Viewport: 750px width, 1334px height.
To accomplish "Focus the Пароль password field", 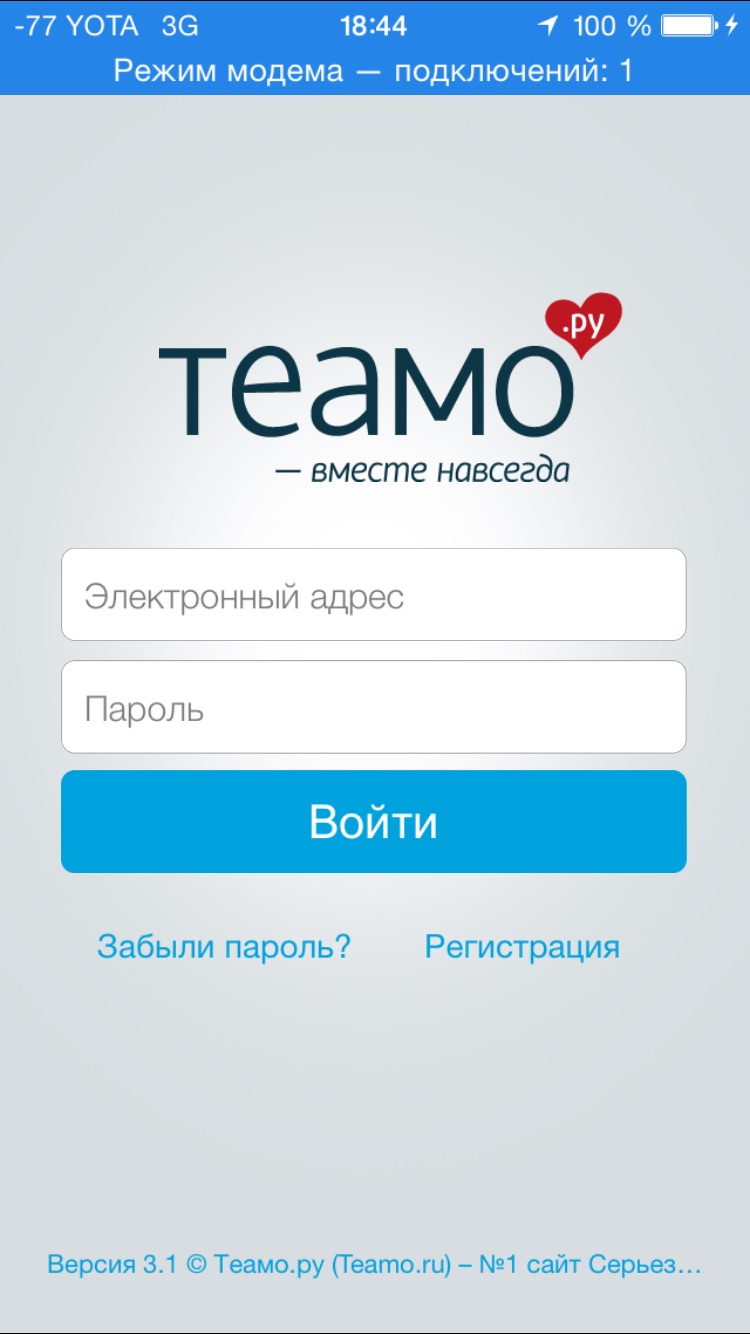I will (373, 708).
